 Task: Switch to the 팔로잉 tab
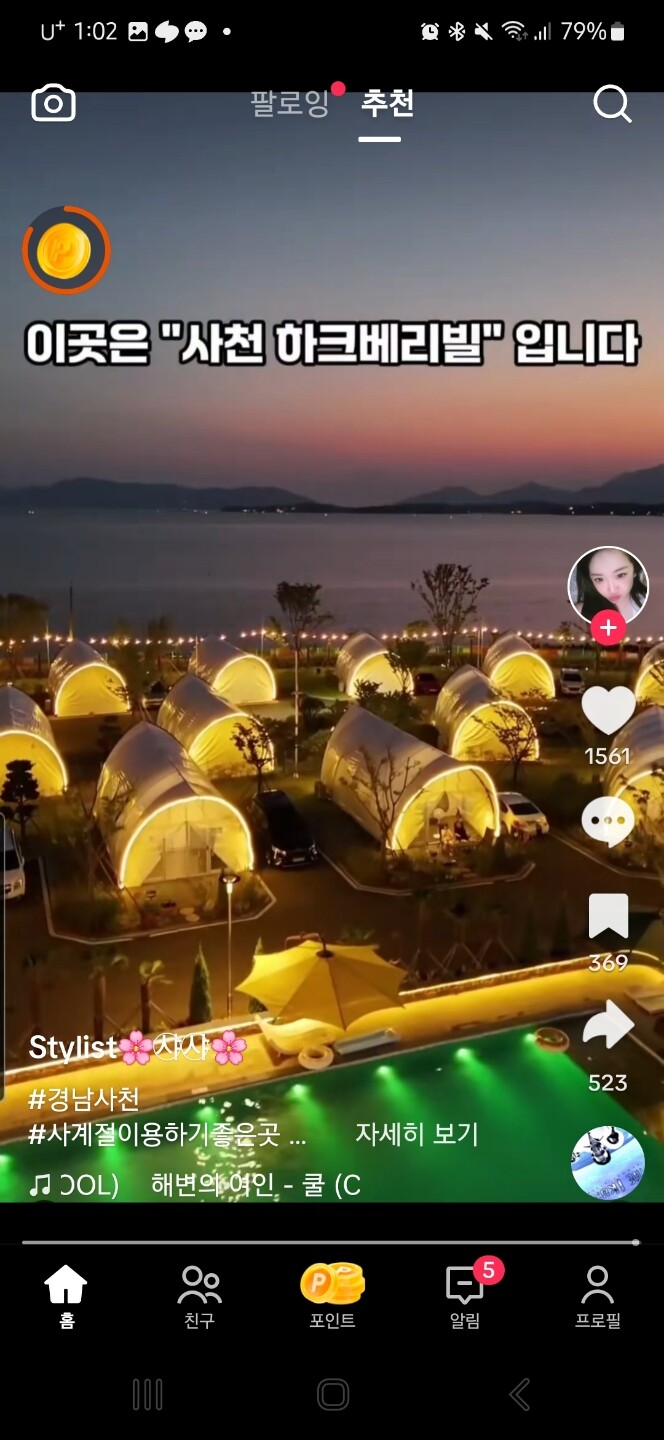(x=289, y=104)
